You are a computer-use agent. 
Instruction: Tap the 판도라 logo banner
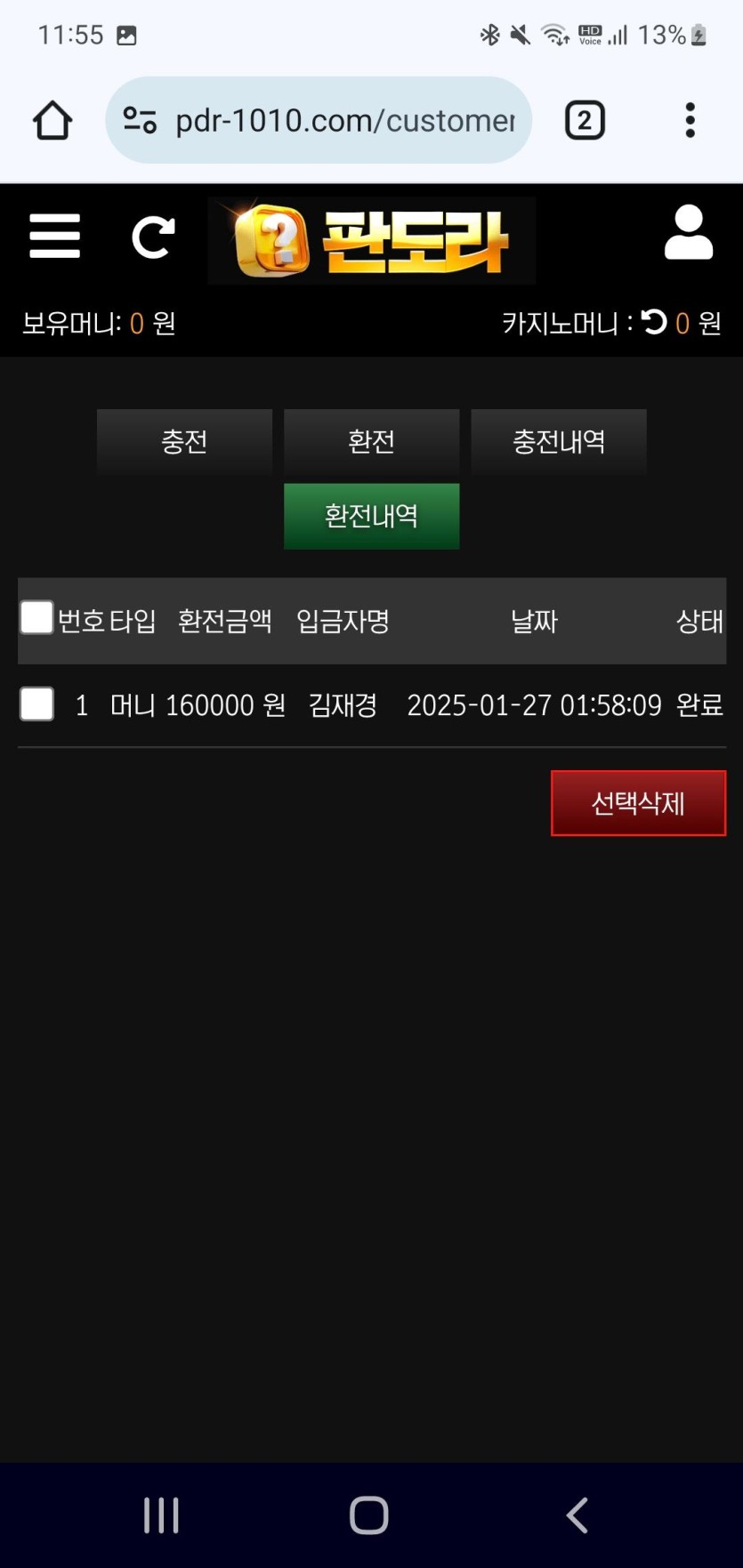click(x=371, y=240)
